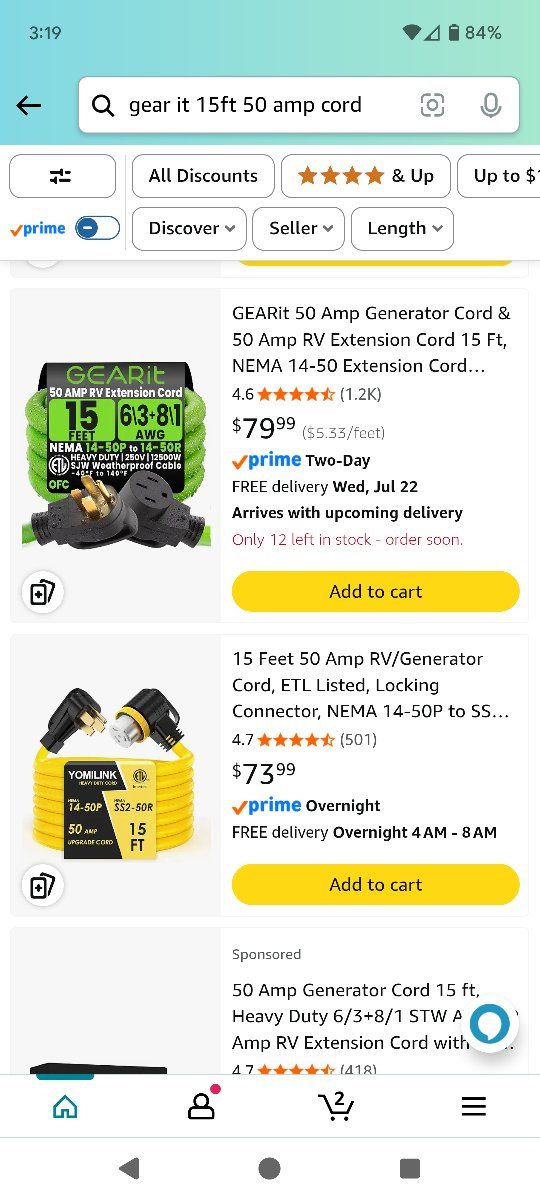The width and height of the screenshot is (540, 1200).
Task: Open the hamburger menu tab
Action: (473, 1106)
